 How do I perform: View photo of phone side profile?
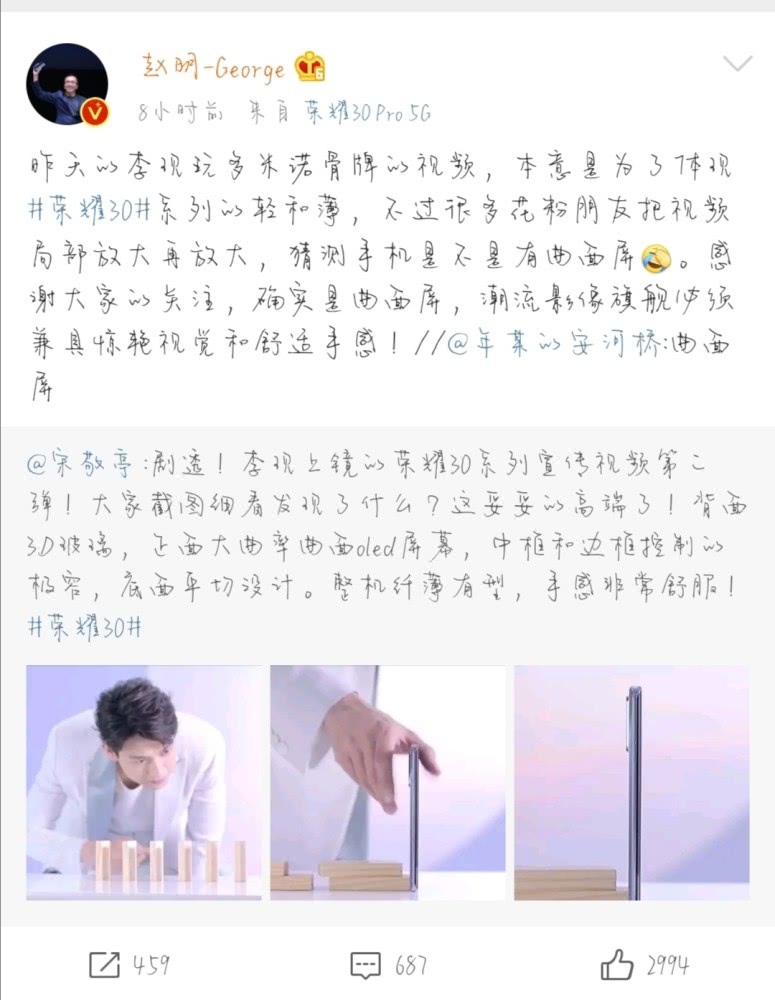(x=631, y=783)
